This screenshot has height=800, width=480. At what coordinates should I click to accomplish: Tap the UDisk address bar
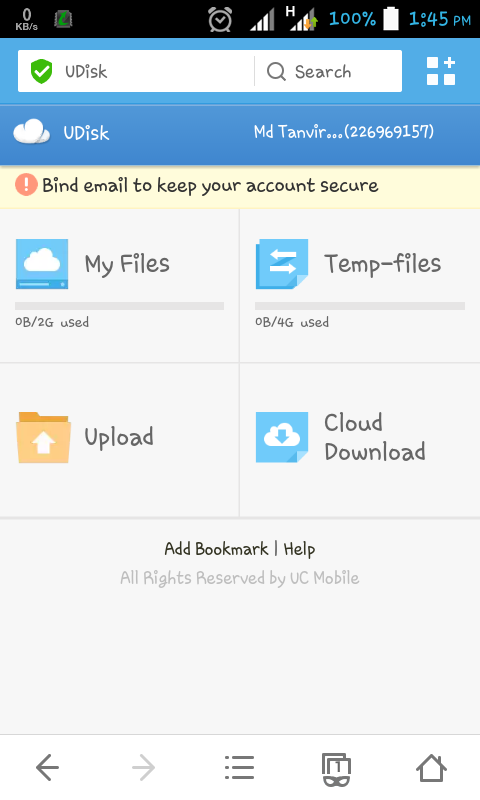136,71
